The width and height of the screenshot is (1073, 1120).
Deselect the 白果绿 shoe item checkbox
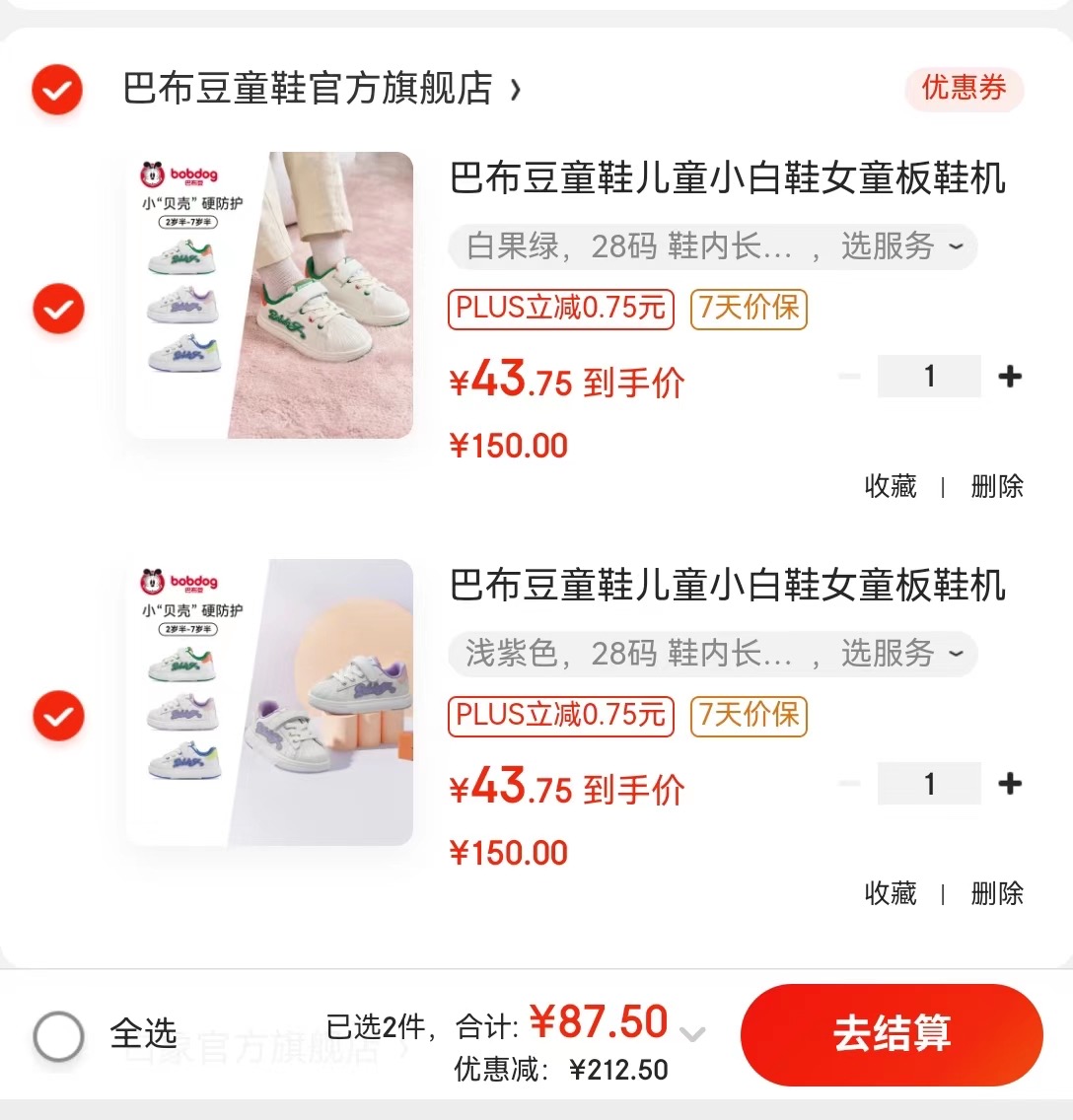(x=58, y=309)
